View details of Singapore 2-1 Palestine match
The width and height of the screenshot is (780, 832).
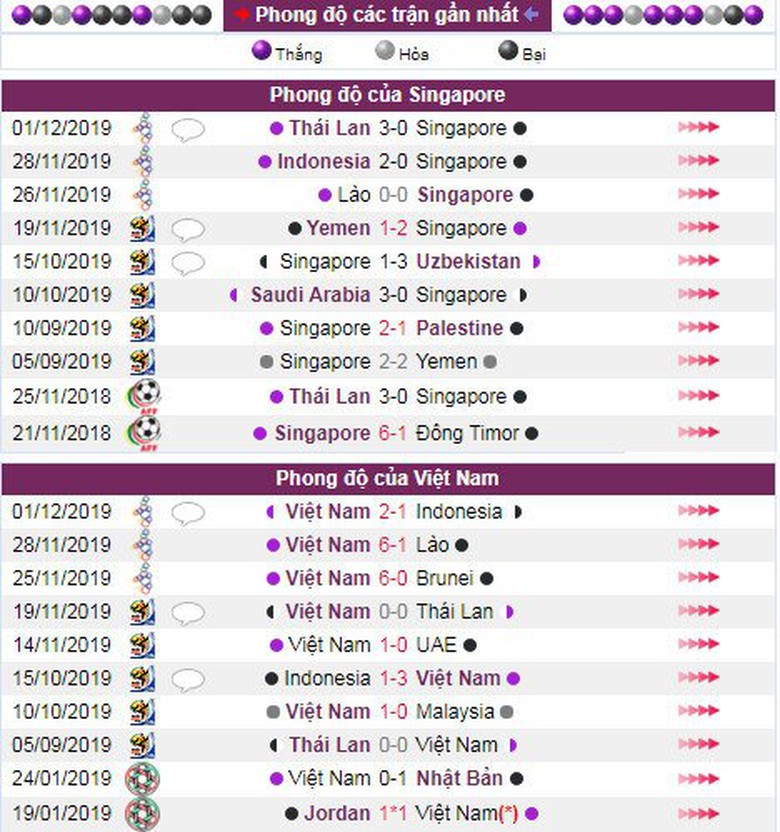698,328
